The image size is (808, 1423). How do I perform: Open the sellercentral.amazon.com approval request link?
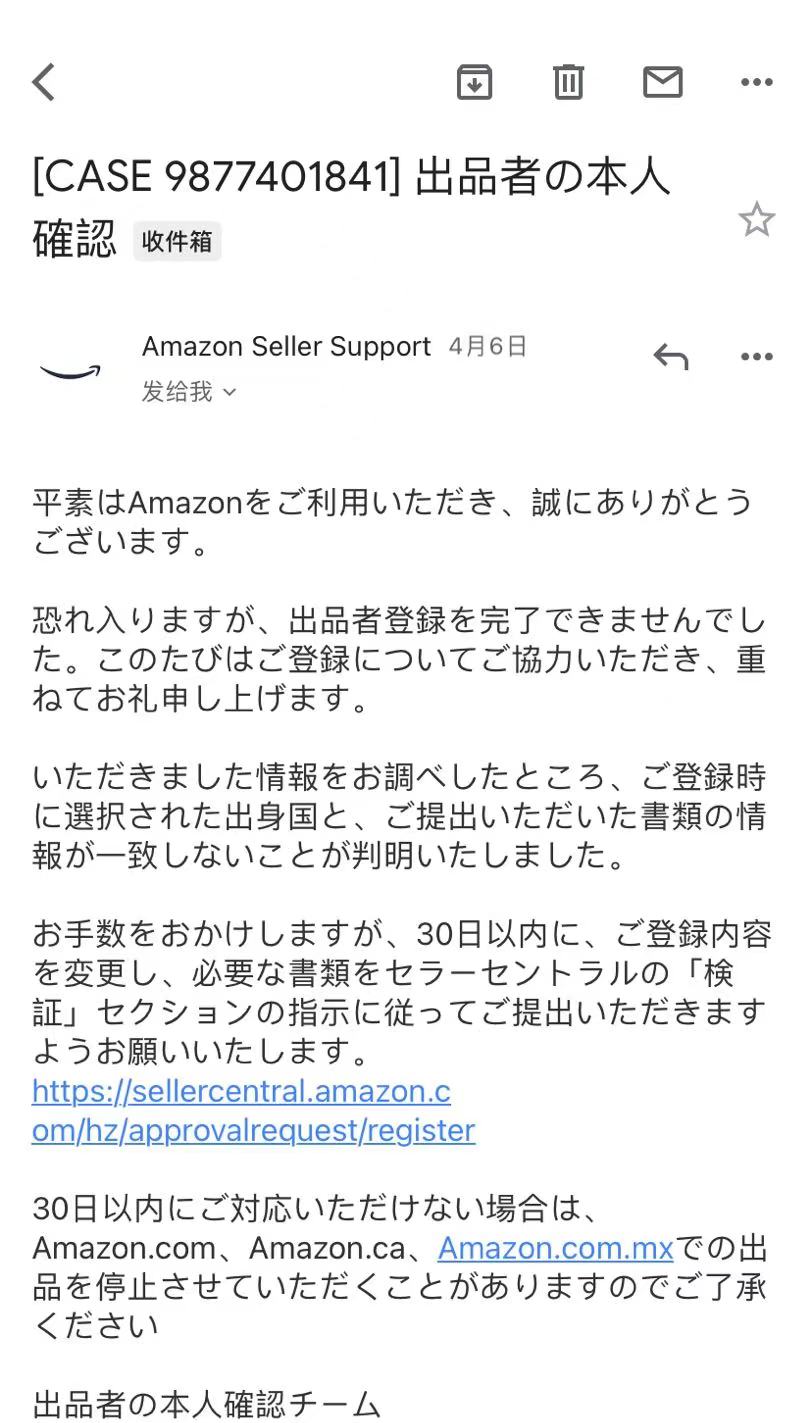tap(253, 1111)
